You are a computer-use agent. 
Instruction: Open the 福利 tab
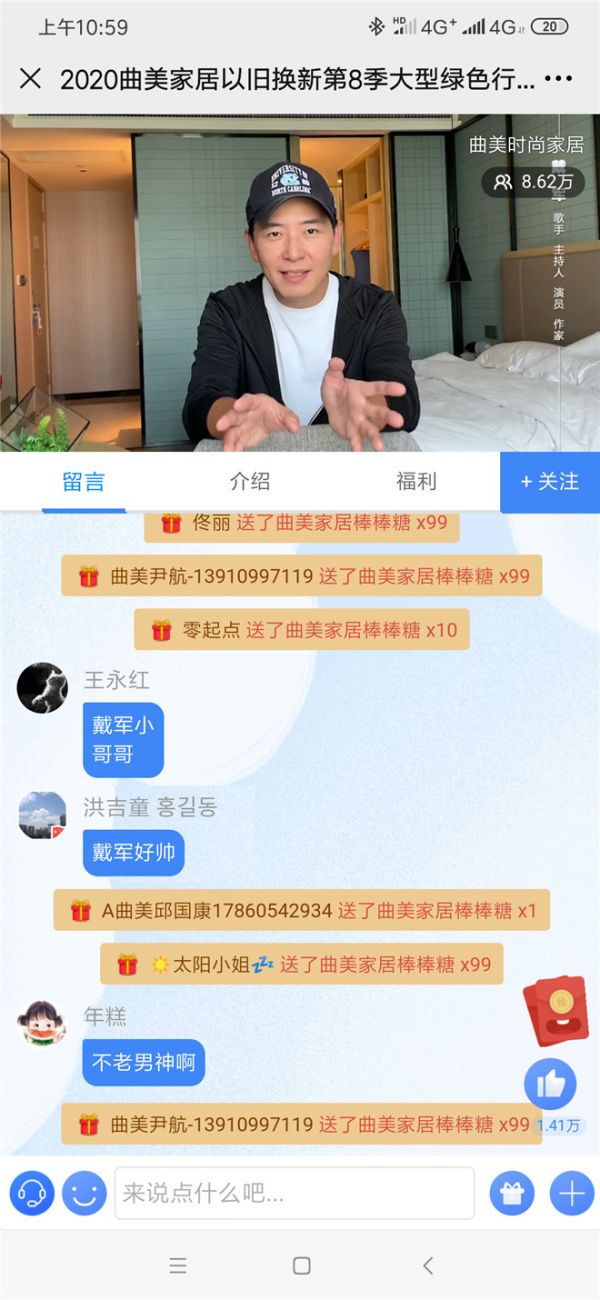416,481
